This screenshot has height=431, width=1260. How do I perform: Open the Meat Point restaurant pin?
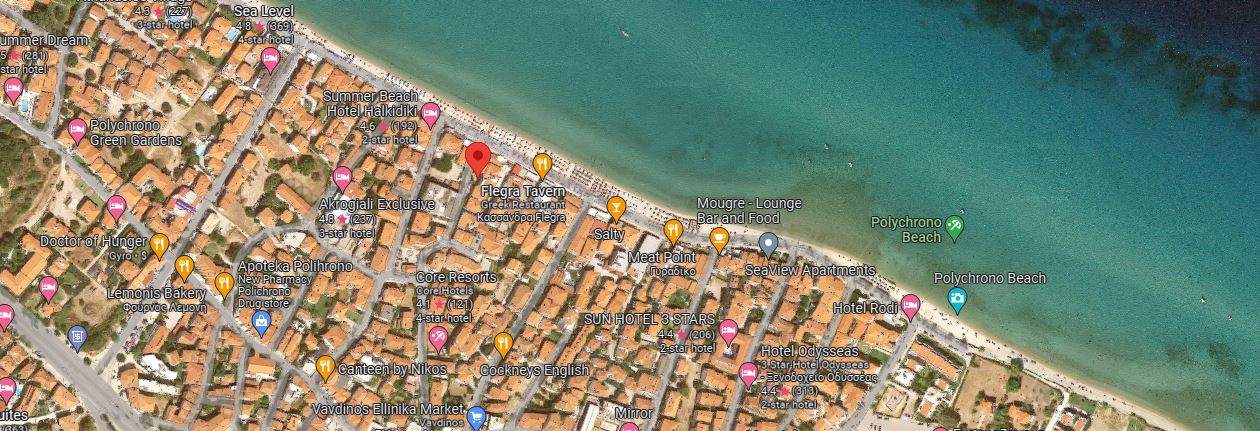673,231
